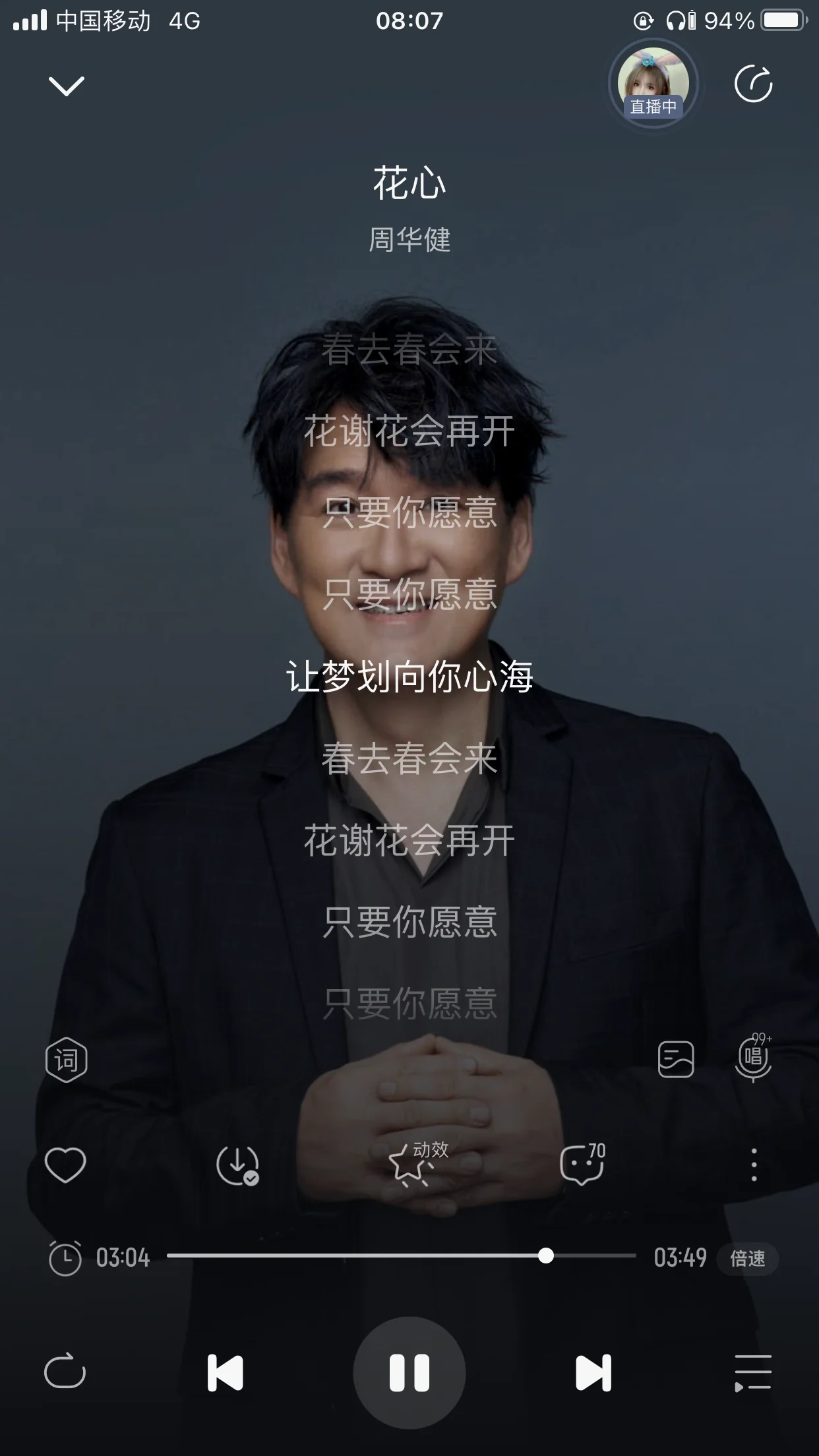Open the 词 lyrics options
Viewport: 819px width, 1456px height.
point(66,1060)
